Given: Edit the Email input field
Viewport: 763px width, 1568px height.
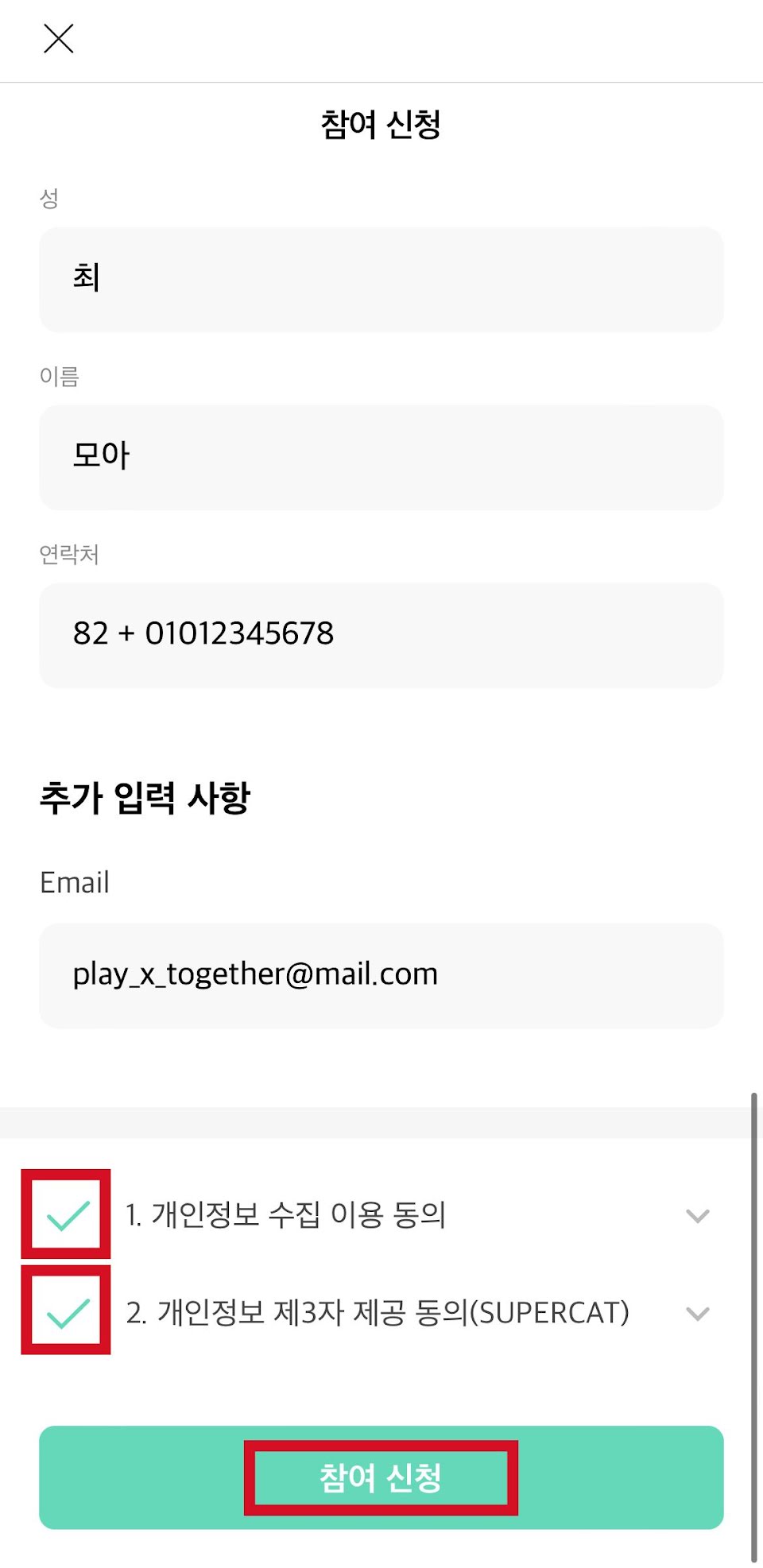Looking at the screenshot, I should tap(381, 975).
